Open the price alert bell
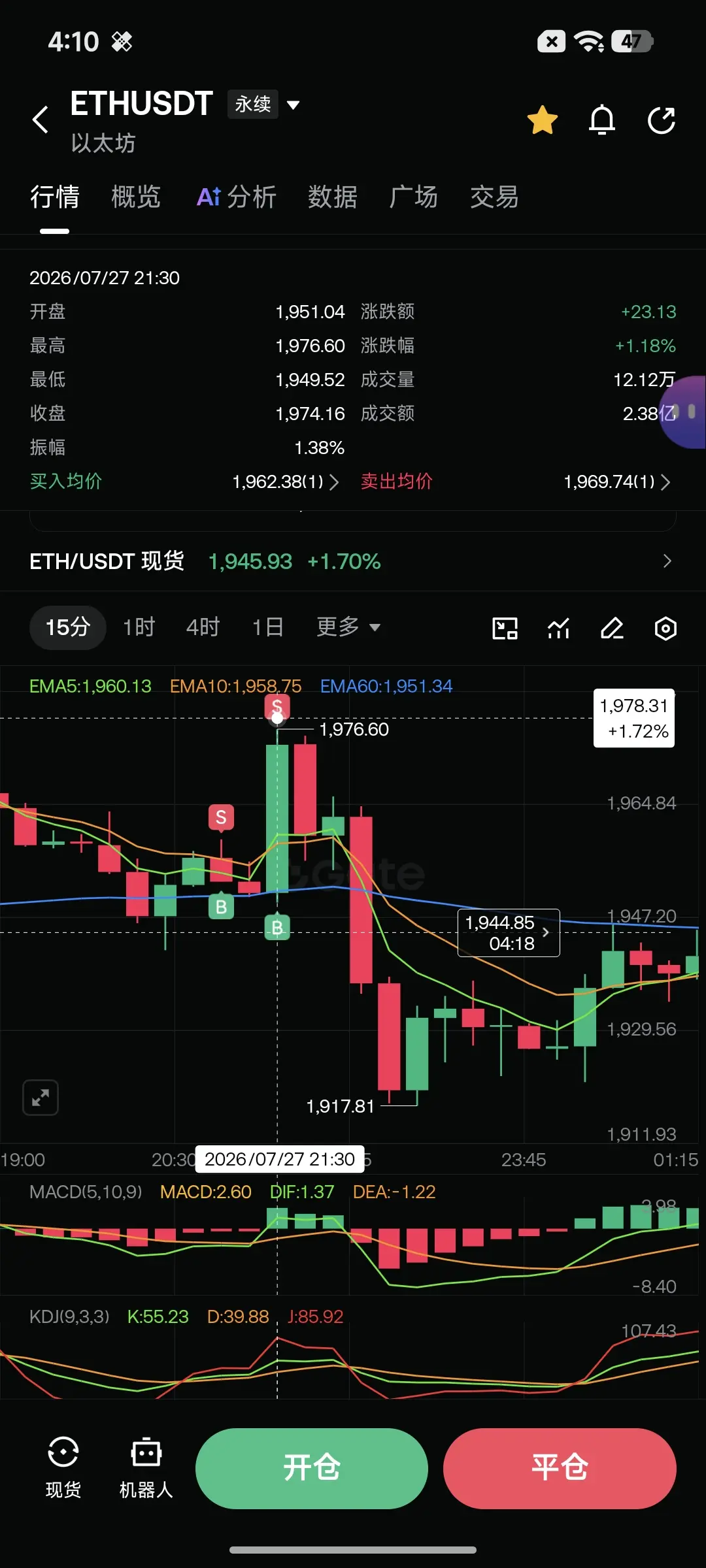 [602, 120]
